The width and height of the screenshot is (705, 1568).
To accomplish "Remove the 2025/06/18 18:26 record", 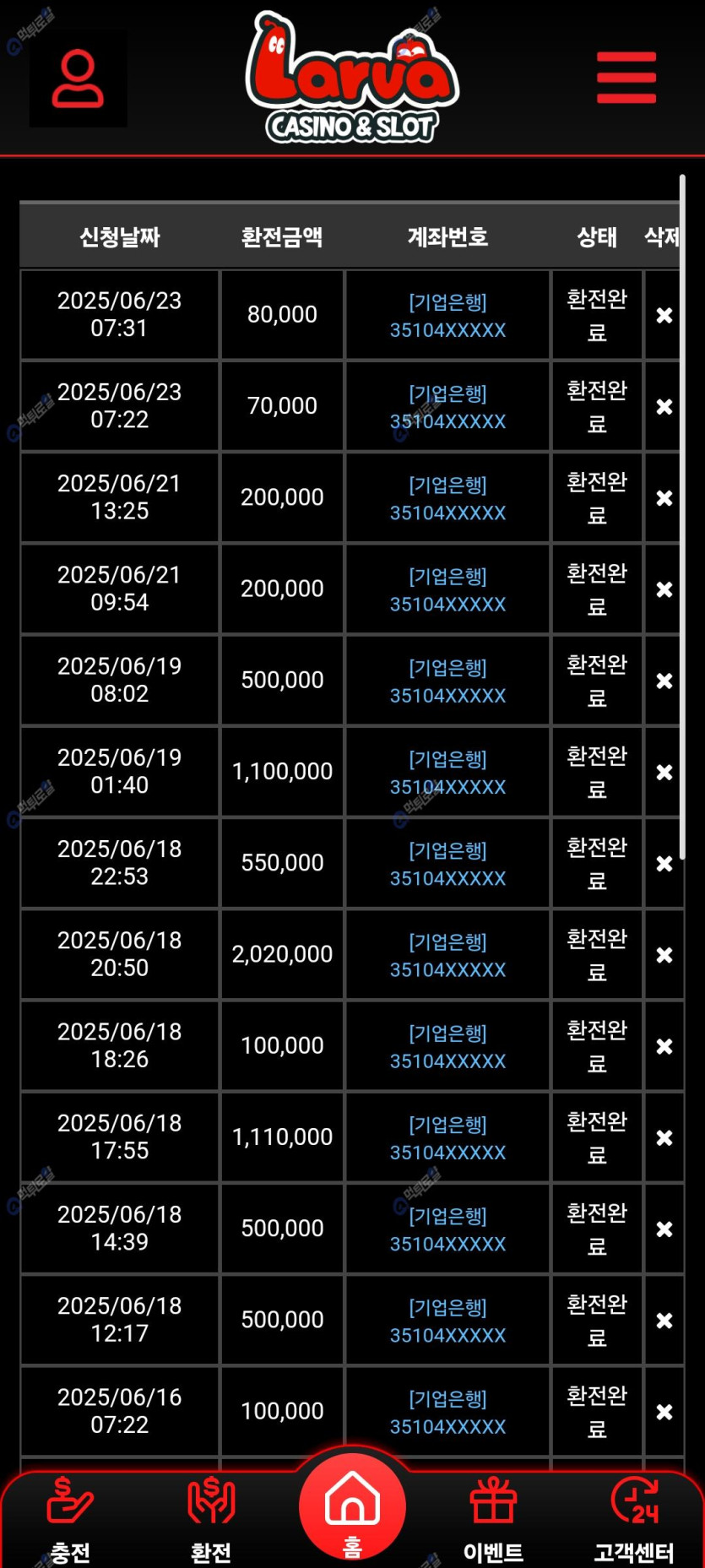I will tap(664, 1046).
